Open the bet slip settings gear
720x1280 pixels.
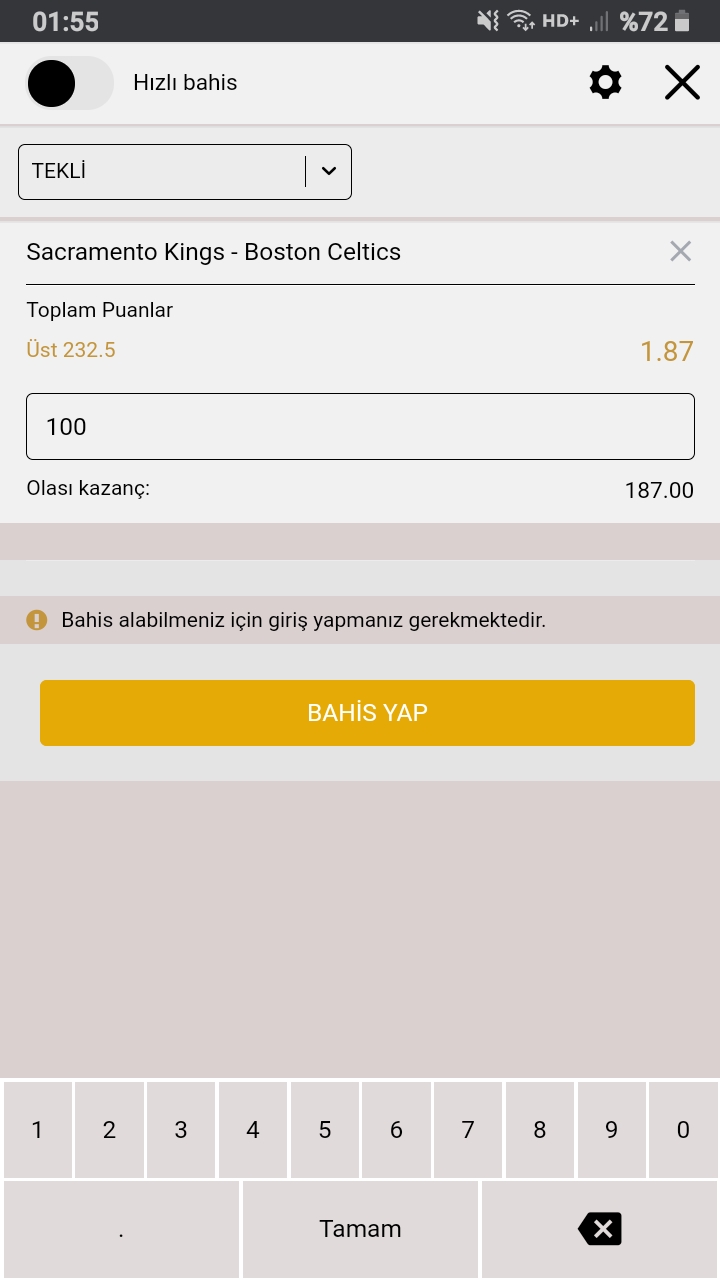(x=605, y=82)
